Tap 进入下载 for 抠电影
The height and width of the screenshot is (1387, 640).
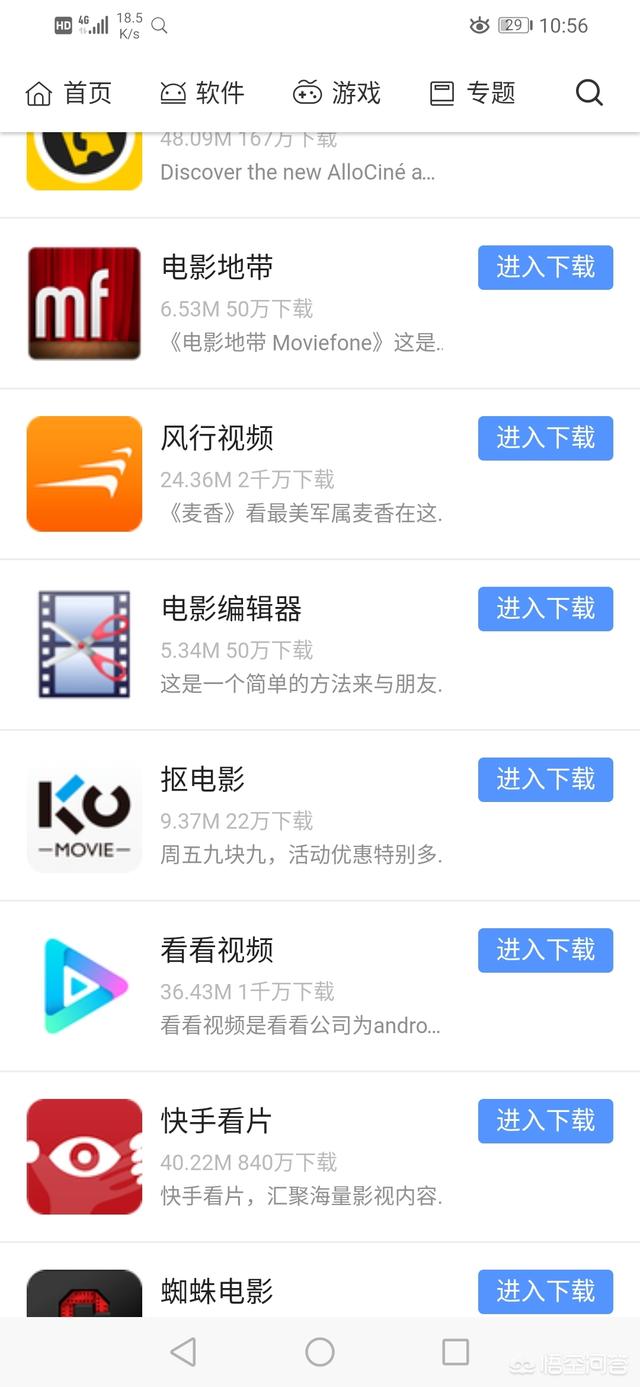pos(545,780)
